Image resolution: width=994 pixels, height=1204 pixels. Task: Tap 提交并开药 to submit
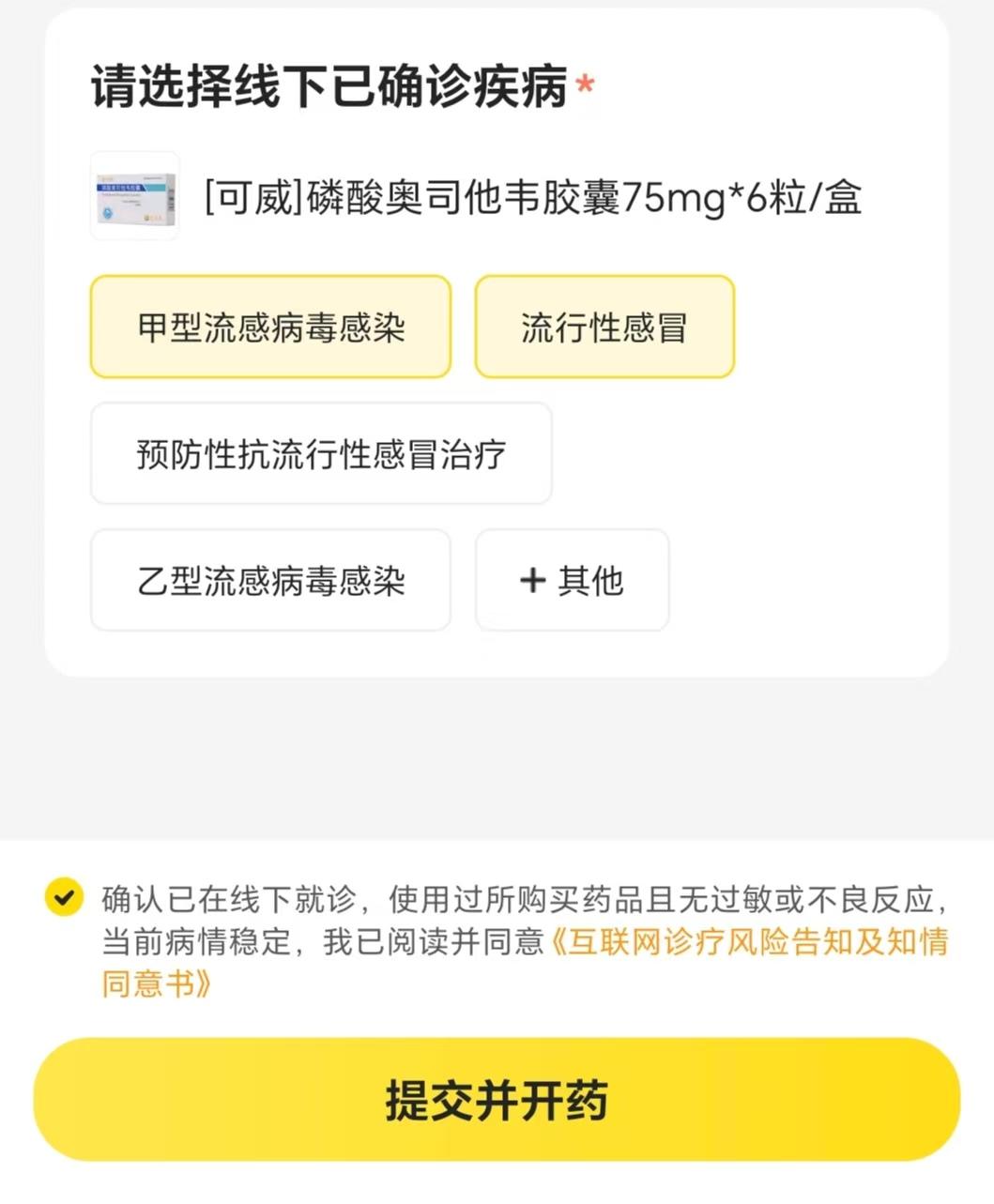497,1099
